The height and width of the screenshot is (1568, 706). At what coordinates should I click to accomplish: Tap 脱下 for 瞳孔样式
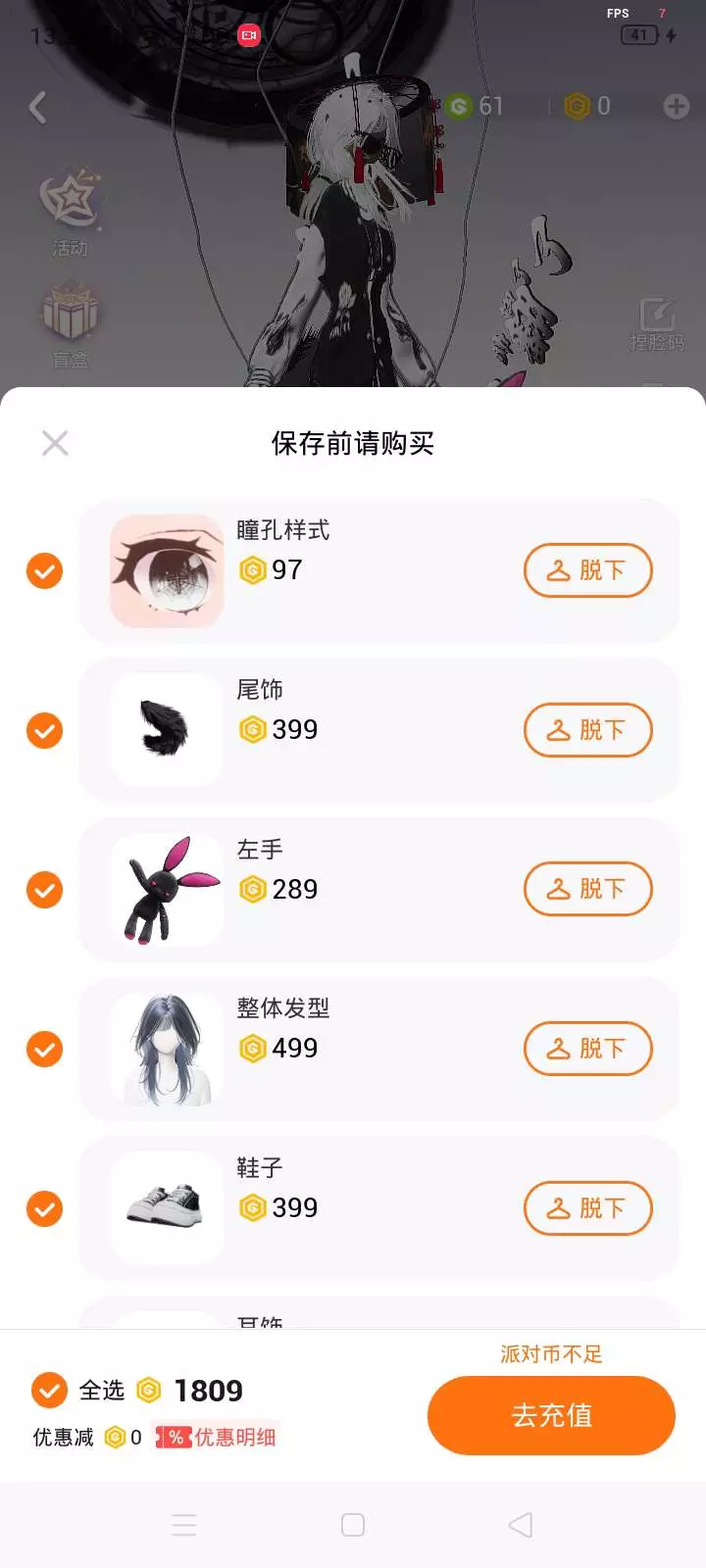tap(587, 570)
